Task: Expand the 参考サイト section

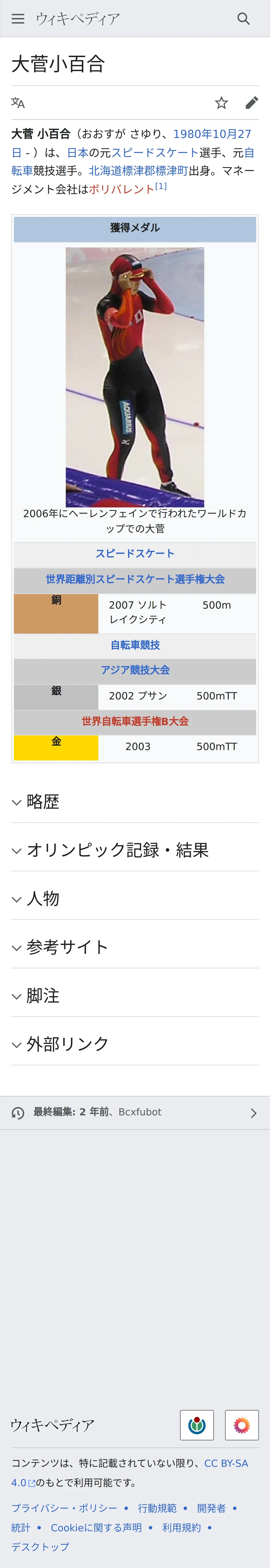Action: tap(67, 947)
